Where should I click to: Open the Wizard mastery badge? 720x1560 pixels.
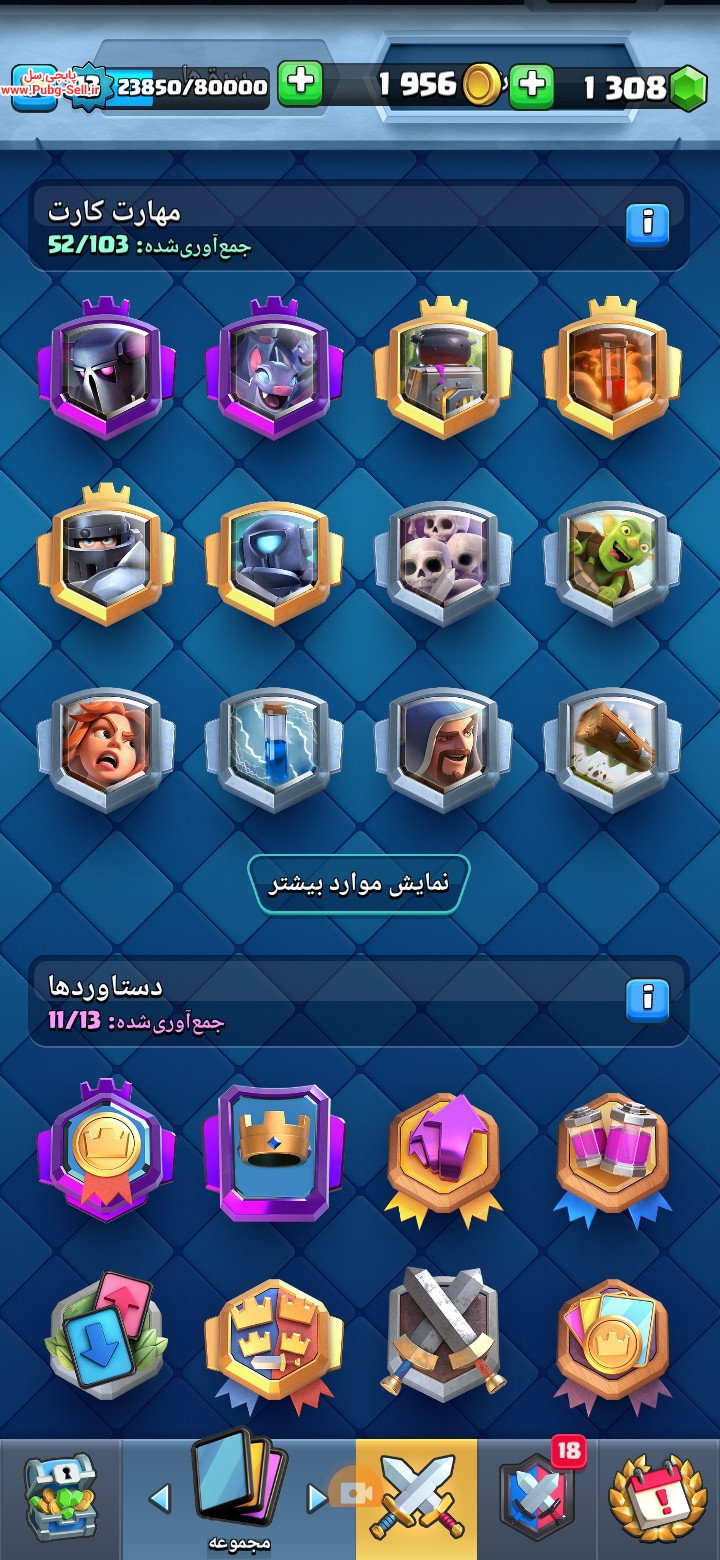[x=443, y=749]
